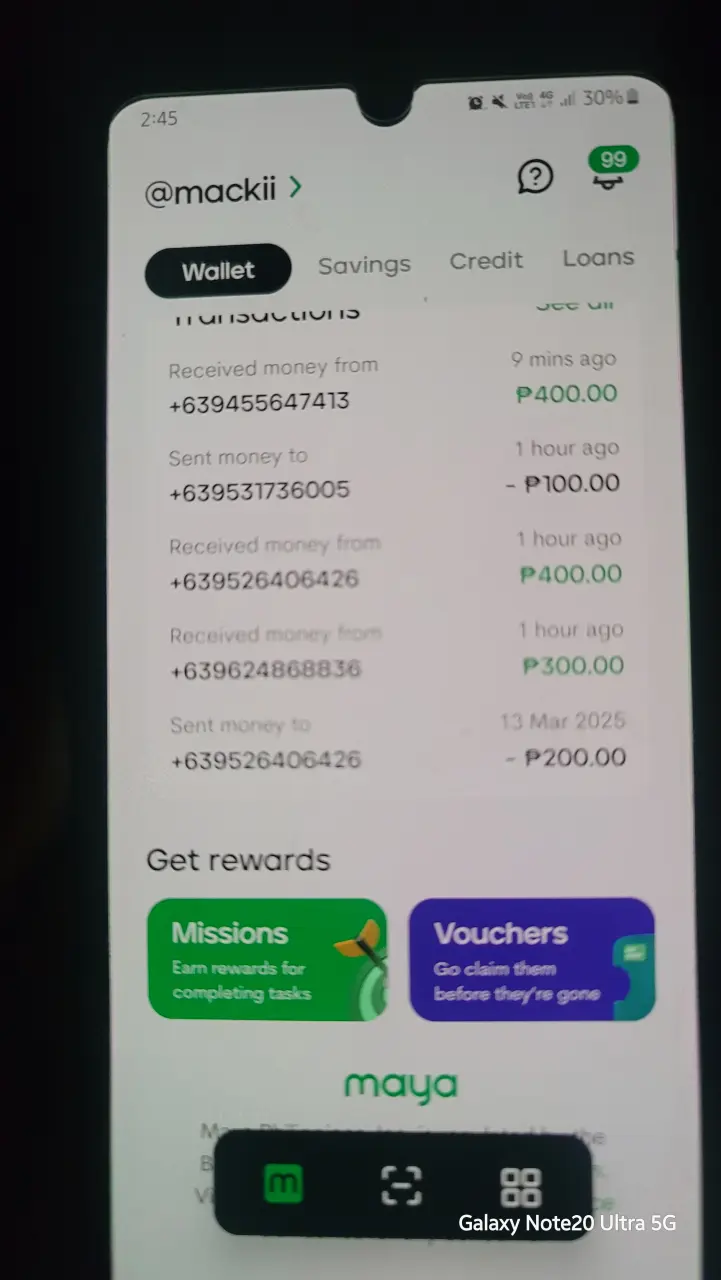Switch to the Loans tab
721x1280 pixels.
(x=598, y=258)
